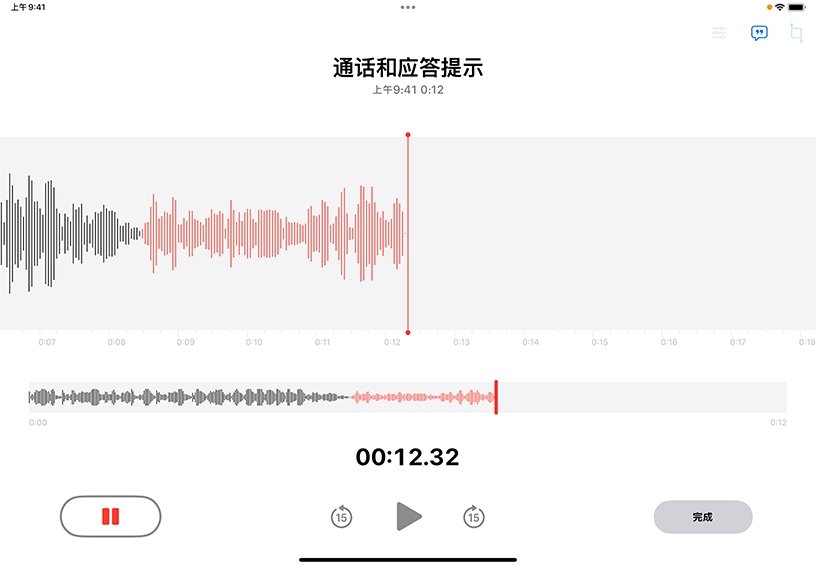816x567 pixels.
Task: Pause the recording with the red button
Action: pos(111,517)
